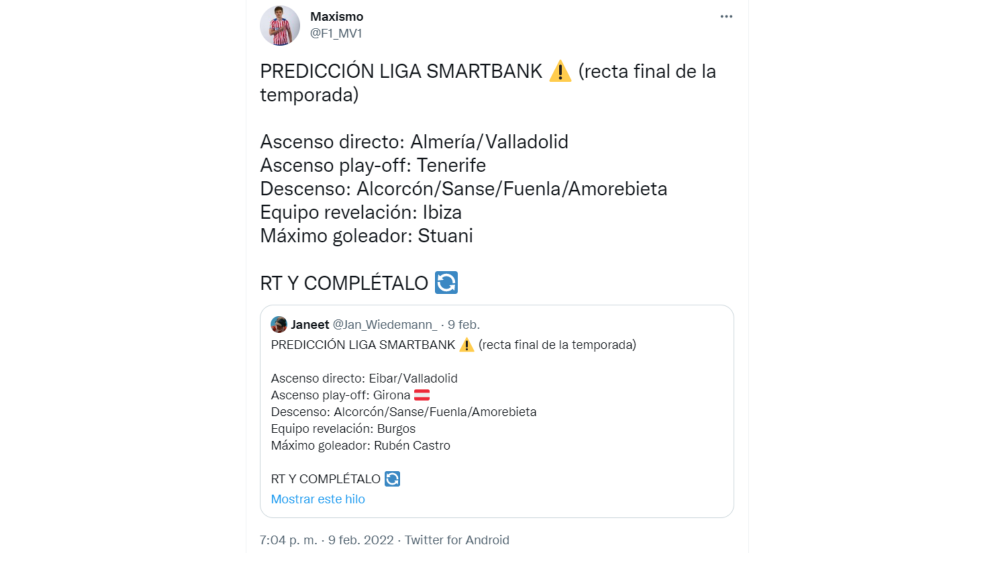Tap the Twitter for Android source link
Screen dimensions: 1000x563
(x=457, y=540)
